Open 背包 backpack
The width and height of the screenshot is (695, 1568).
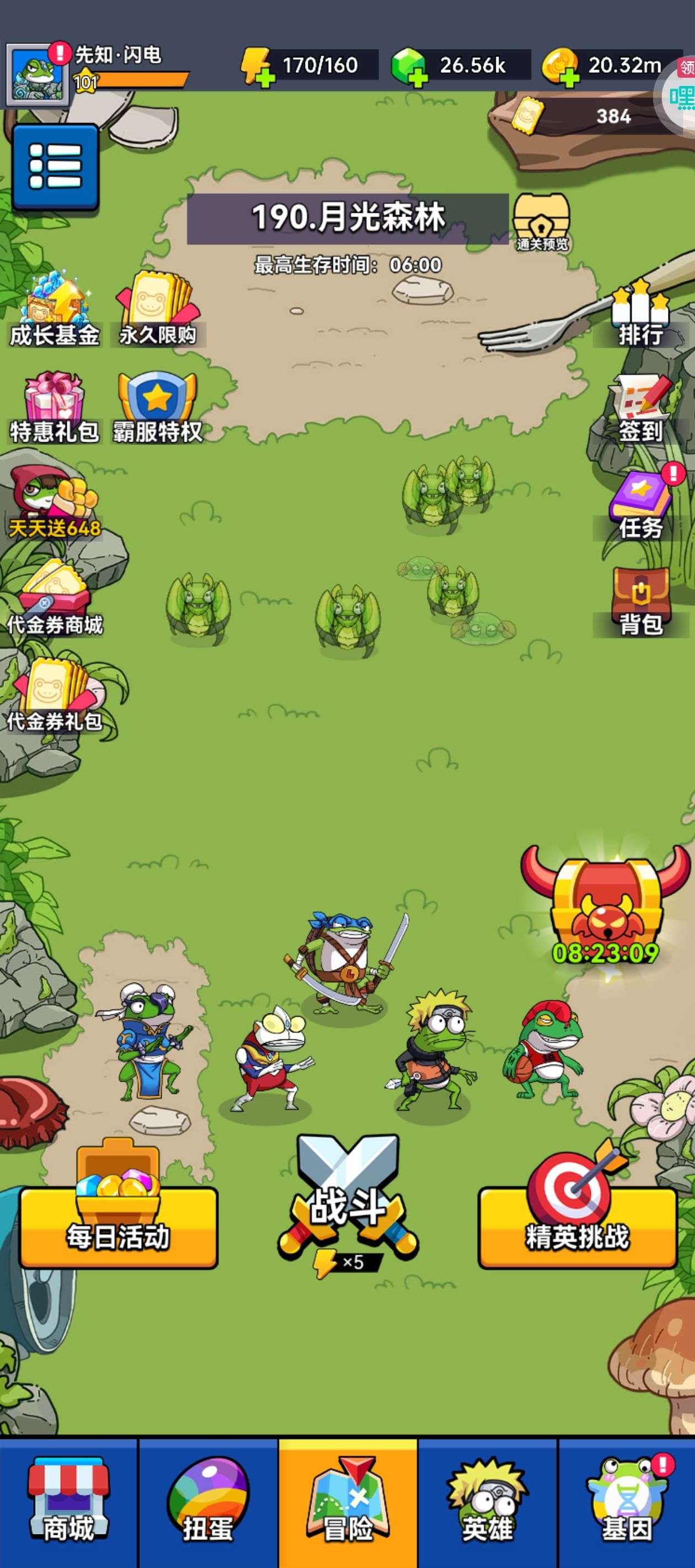[641, 602]
